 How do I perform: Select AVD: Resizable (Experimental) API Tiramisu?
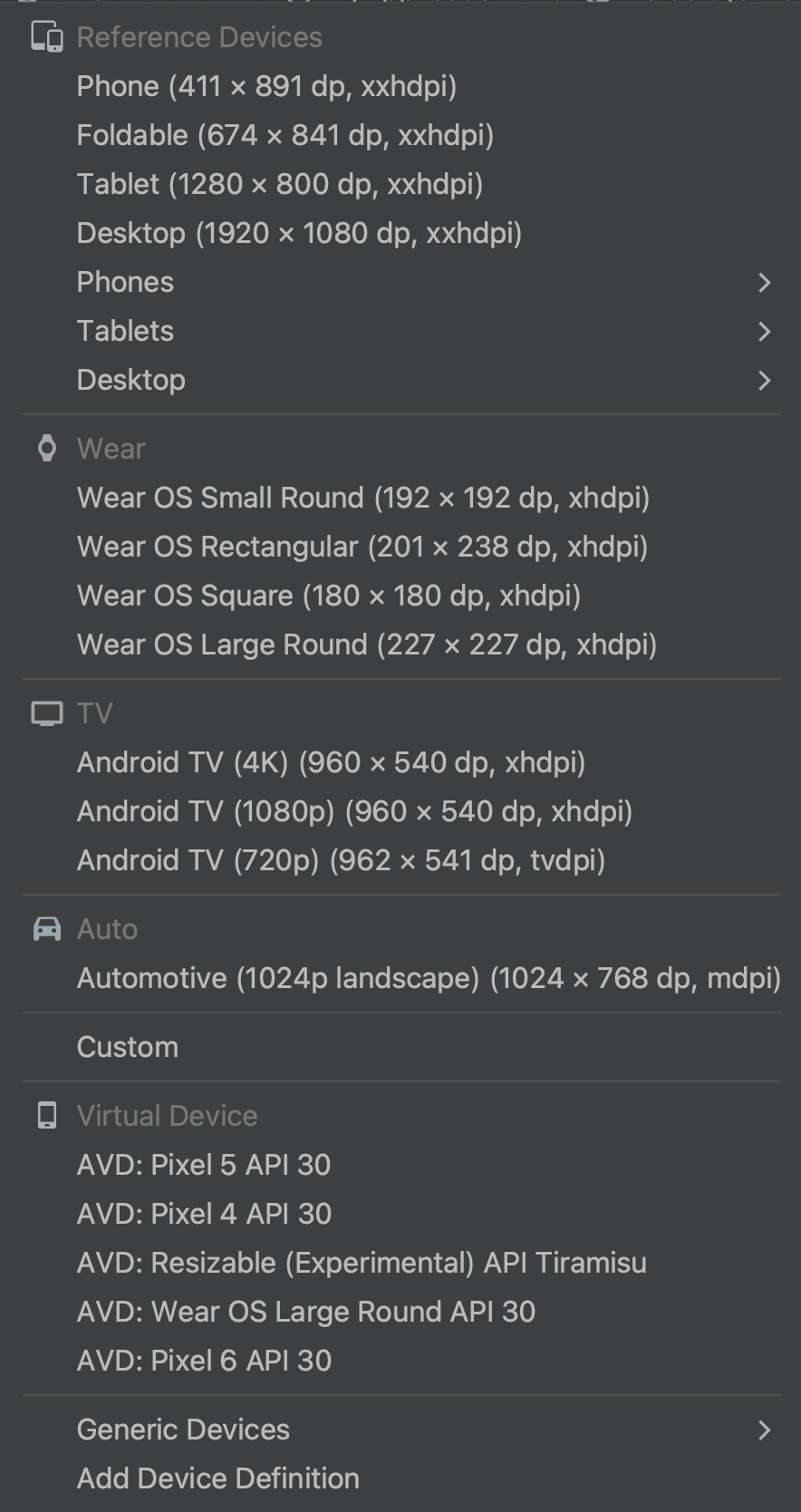click(362, 1263)
